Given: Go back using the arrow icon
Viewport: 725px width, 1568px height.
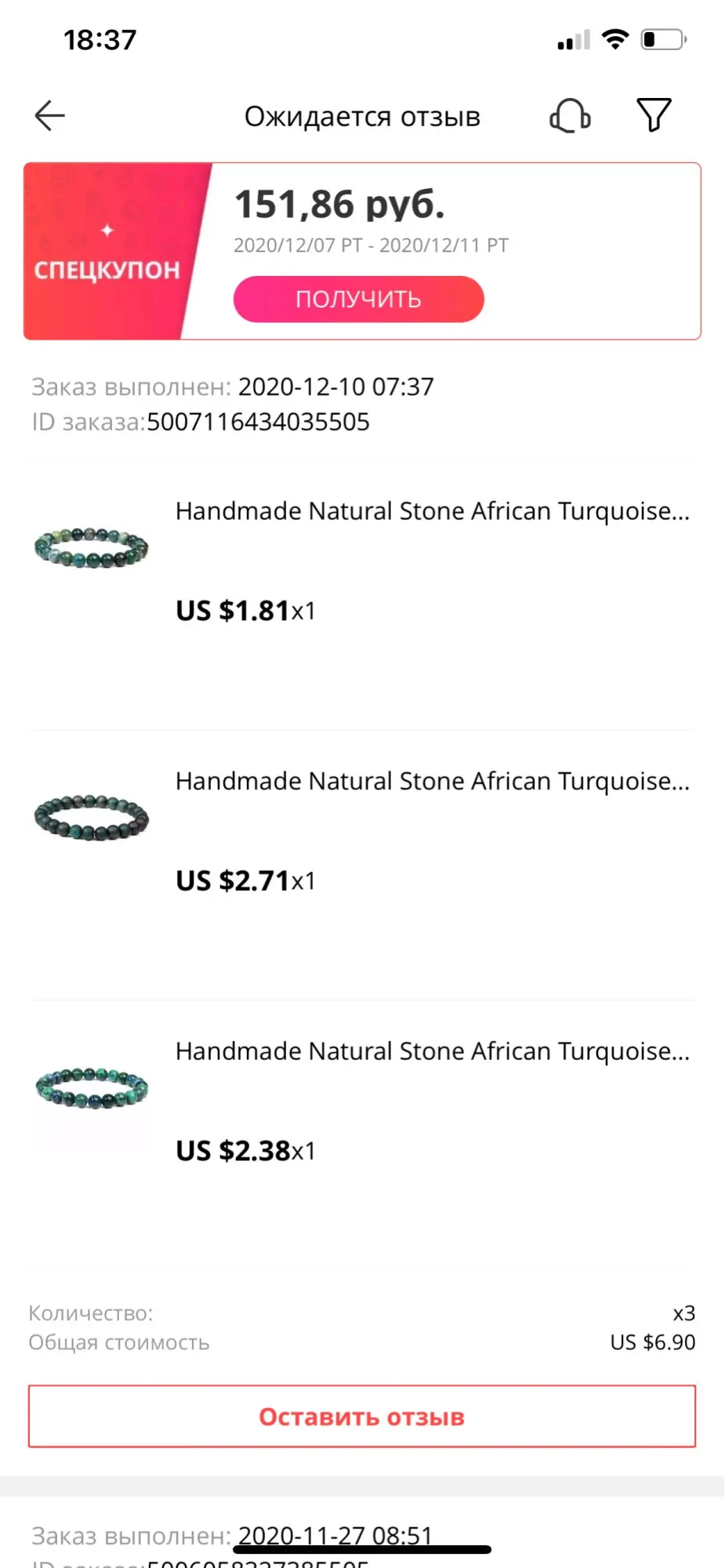Looking at the screenshot, I should [49, 116].
